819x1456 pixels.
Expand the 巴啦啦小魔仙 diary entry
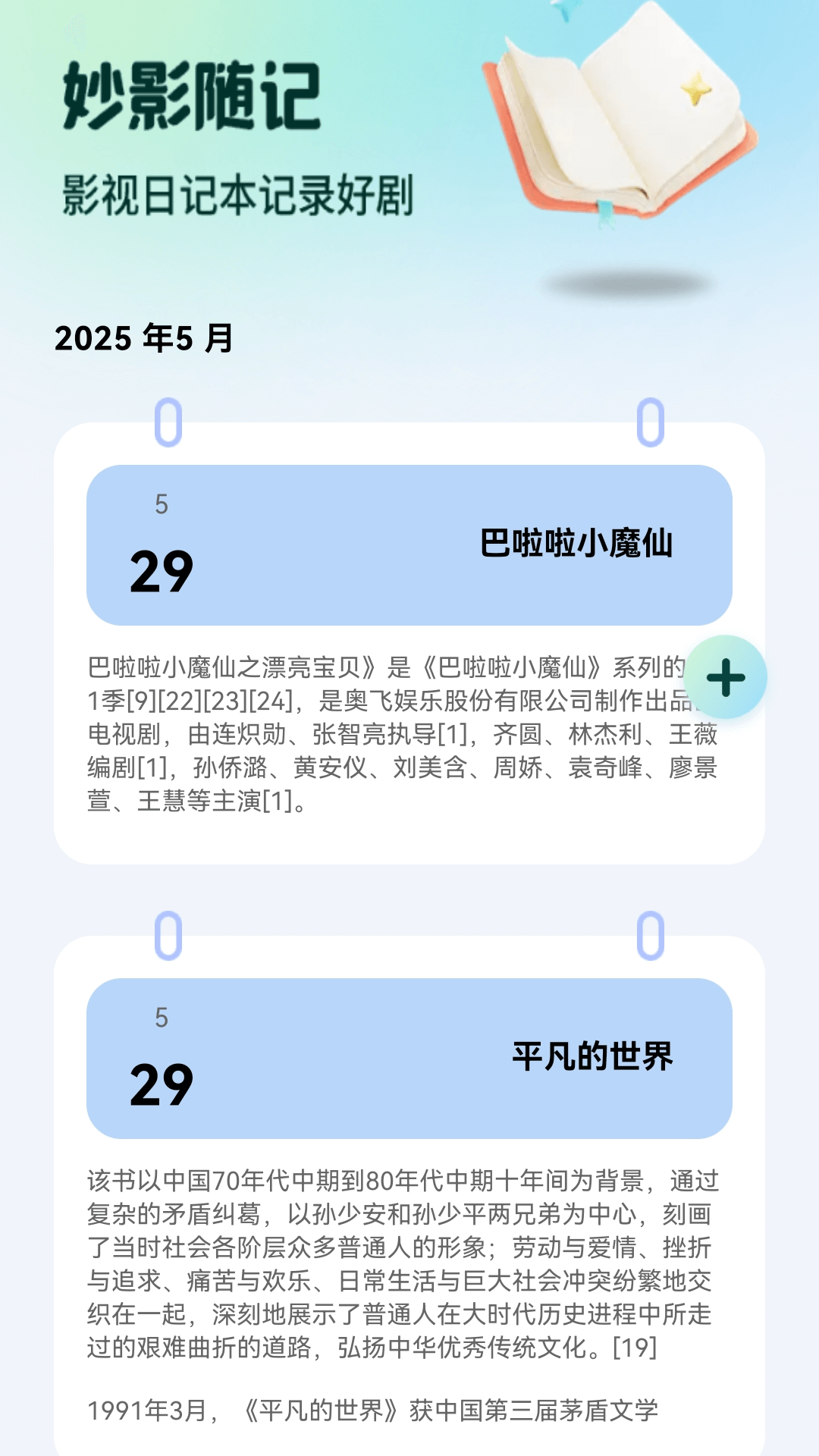(x=409, y=645)
